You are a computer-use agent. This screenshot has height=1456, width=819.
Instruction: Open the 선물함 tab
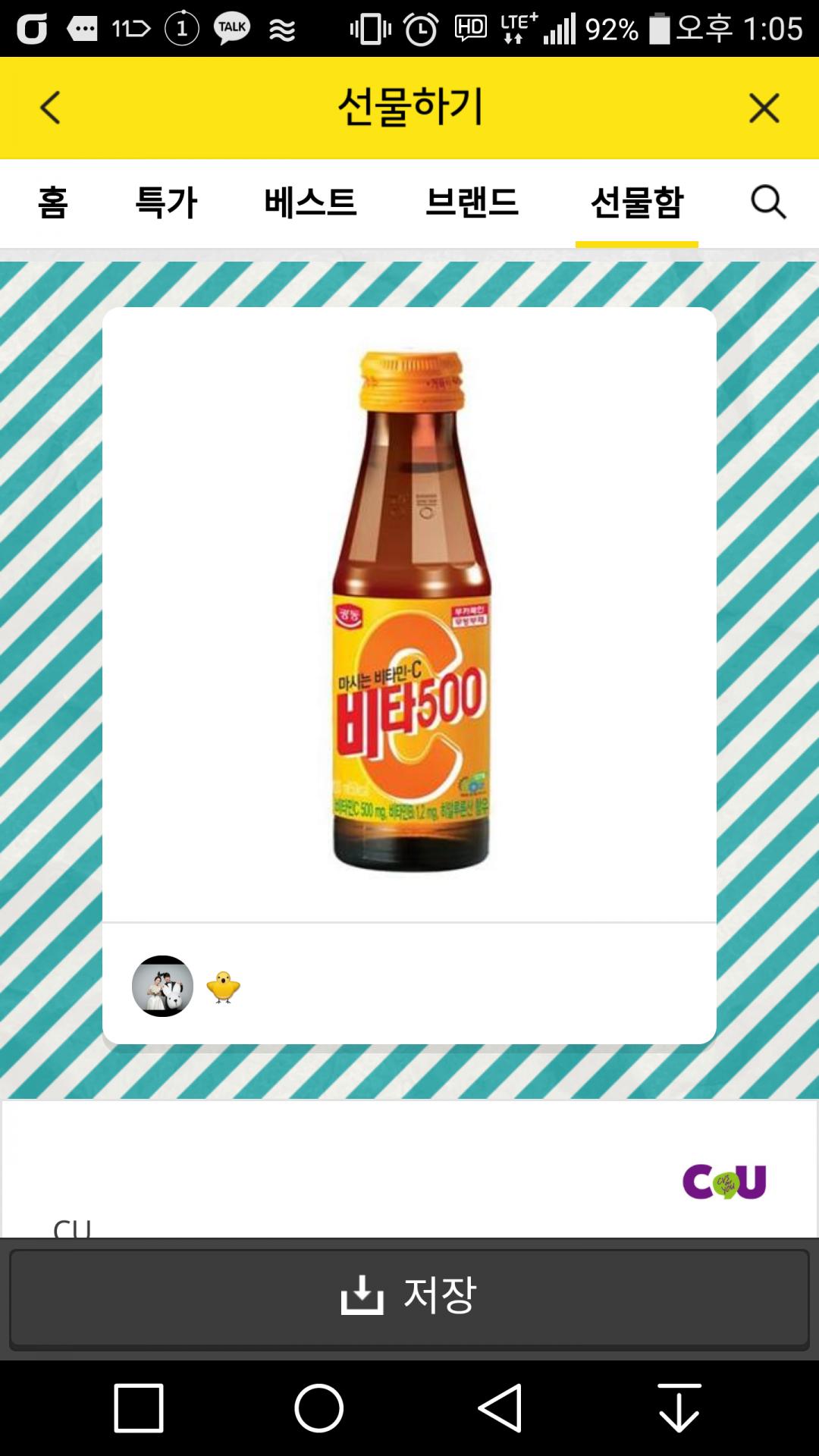[636, 202]
